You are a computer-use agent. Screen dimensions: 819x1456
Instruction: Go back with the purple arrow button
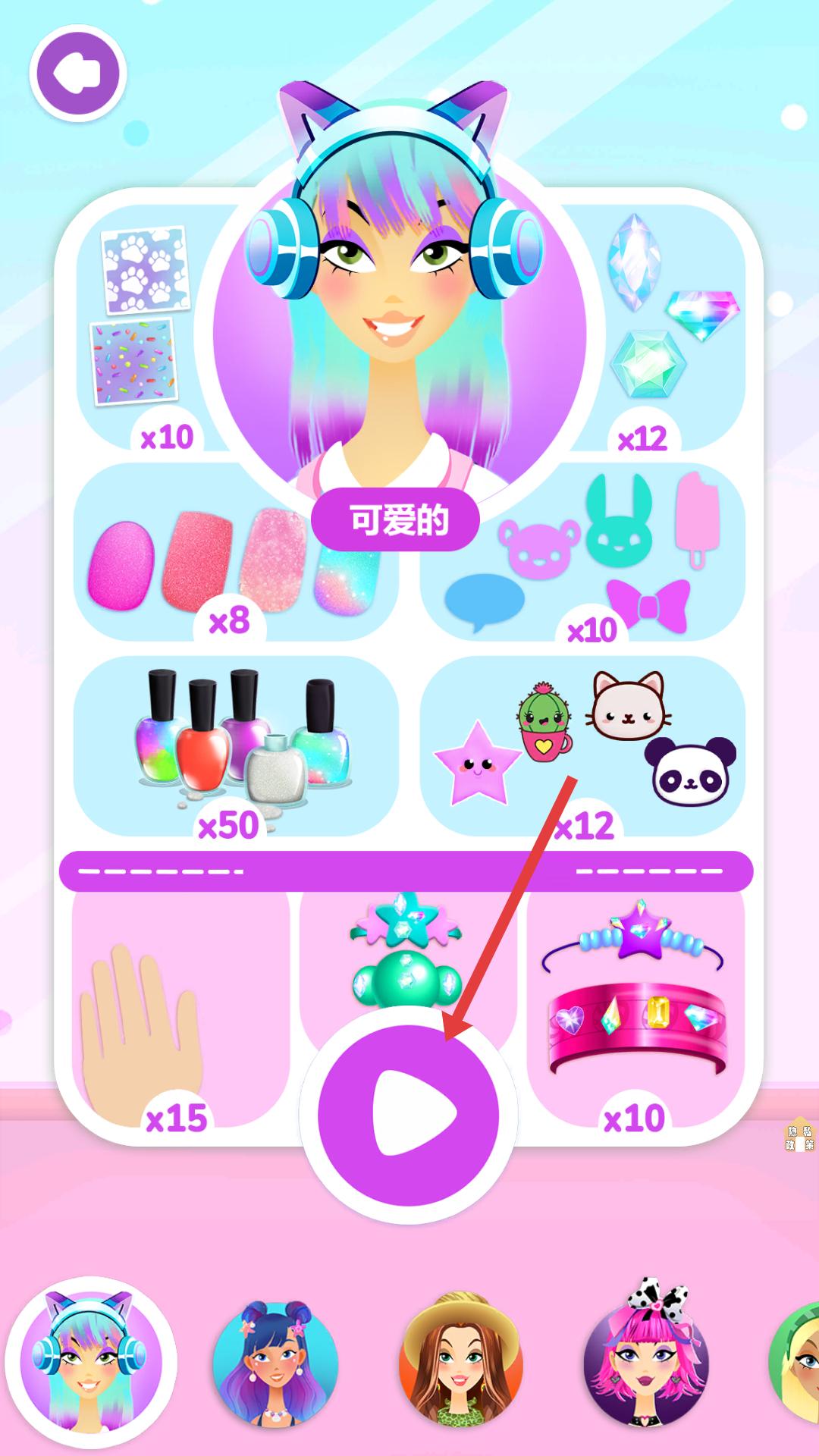[77, 74]
